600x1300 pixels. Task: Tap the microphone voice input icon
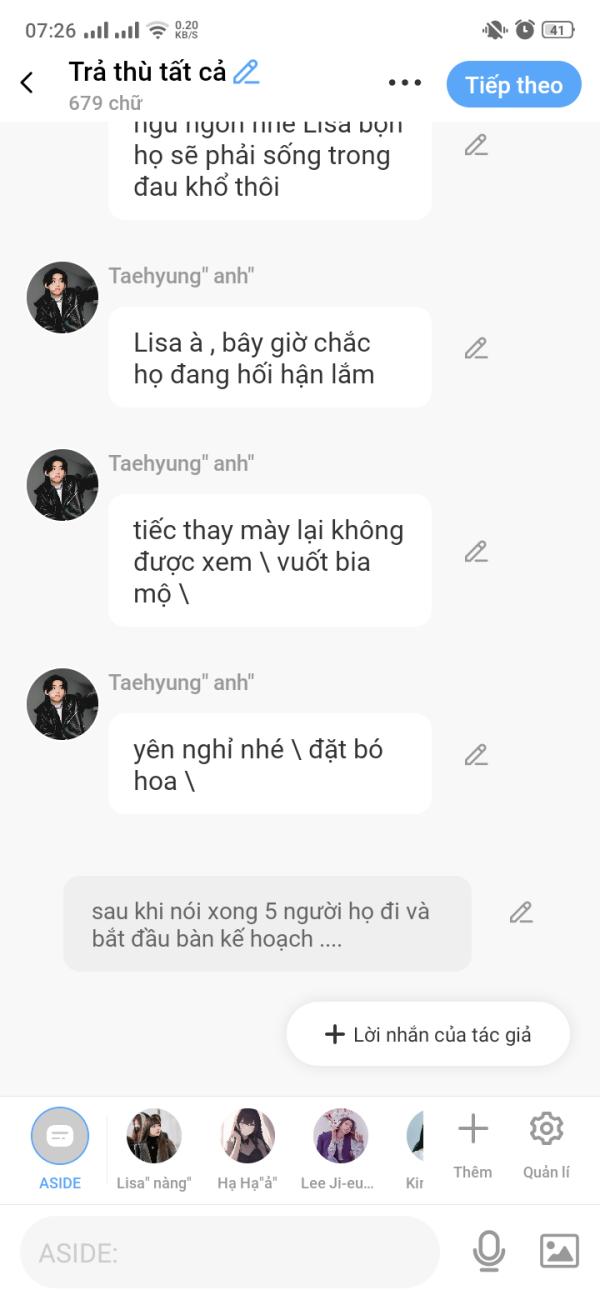pyautogui.click(x=489, y=1251)
